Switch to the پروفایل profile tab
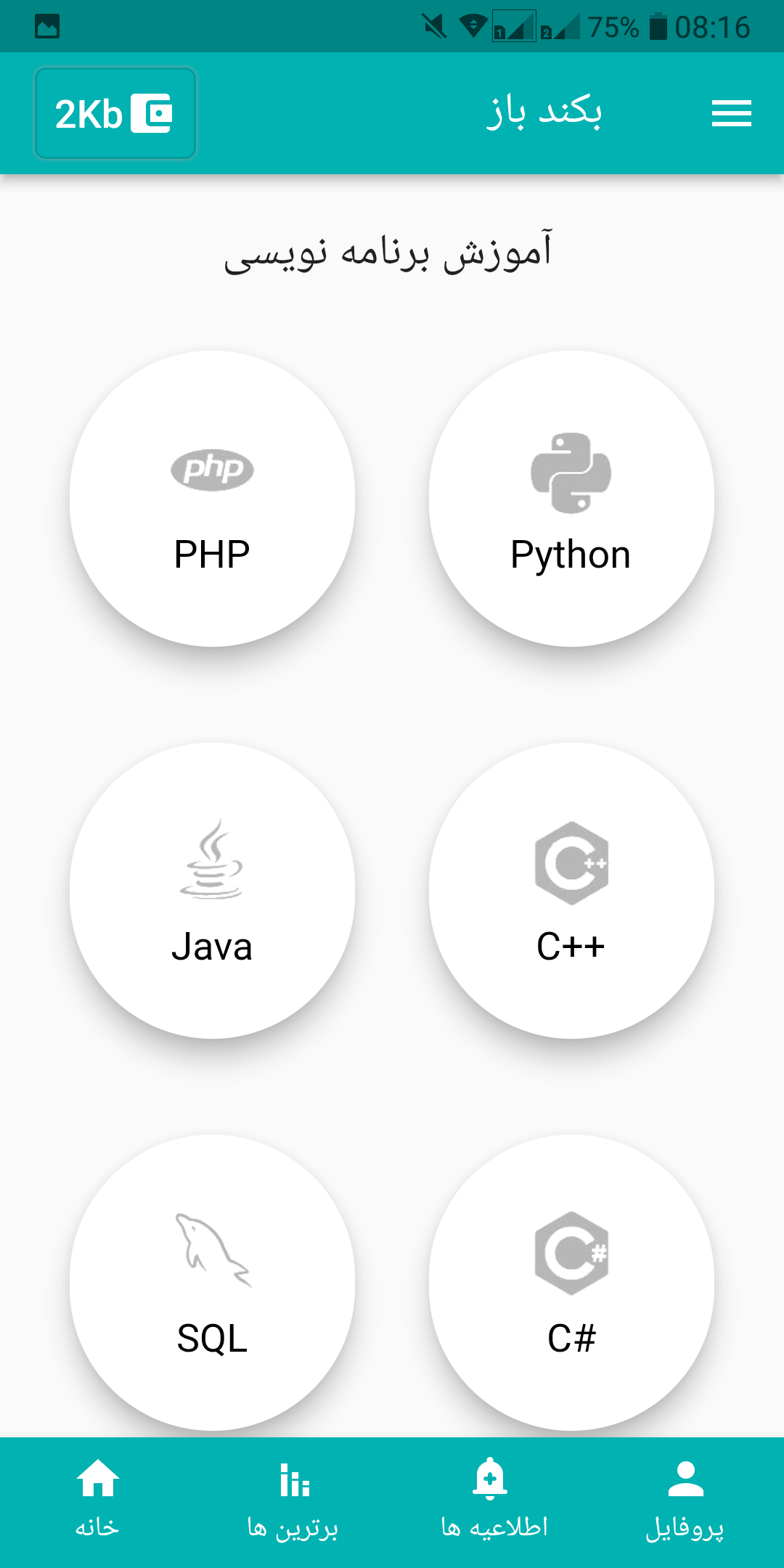 click(x=685, y=1500)
